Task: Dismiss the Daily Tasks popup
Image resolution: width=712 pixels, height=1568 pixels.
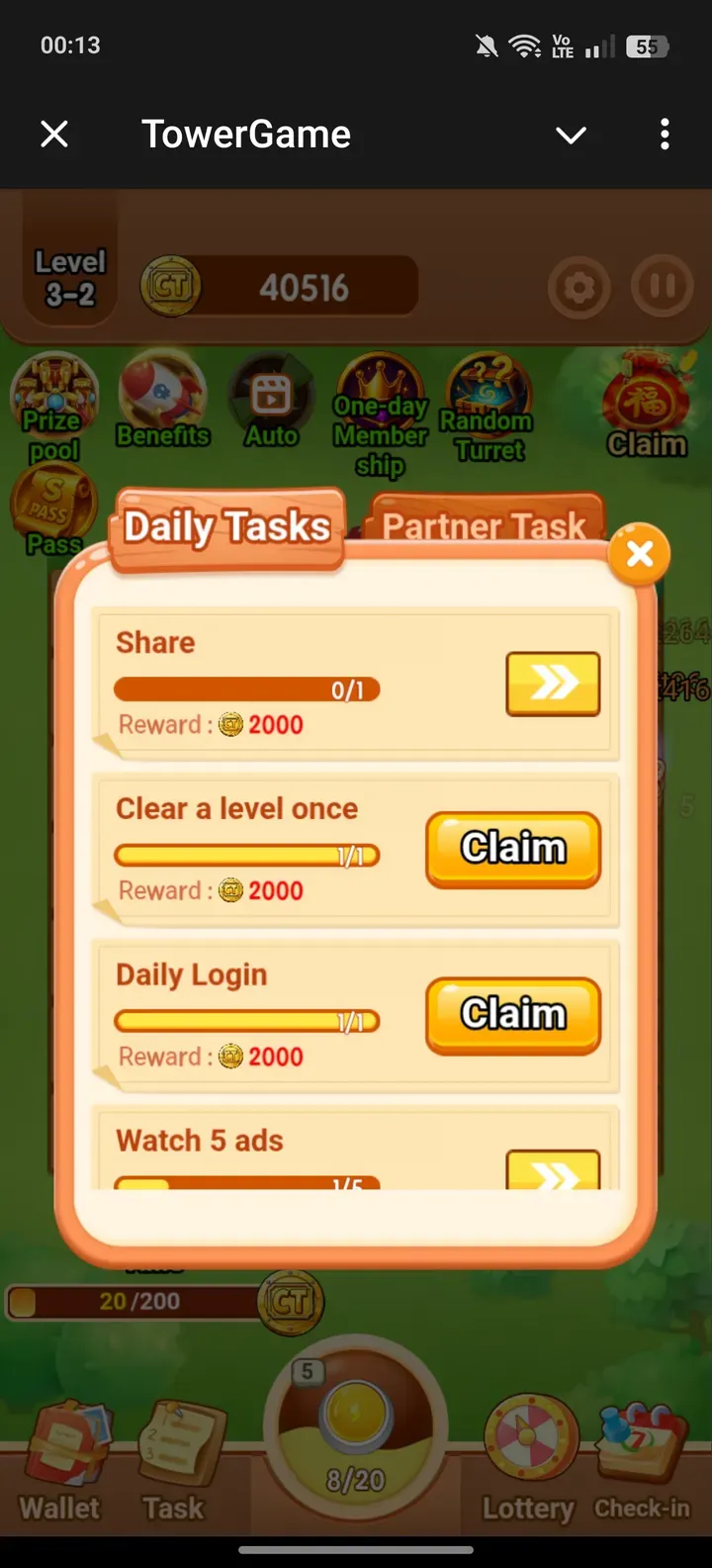Action: coord(640,554)
